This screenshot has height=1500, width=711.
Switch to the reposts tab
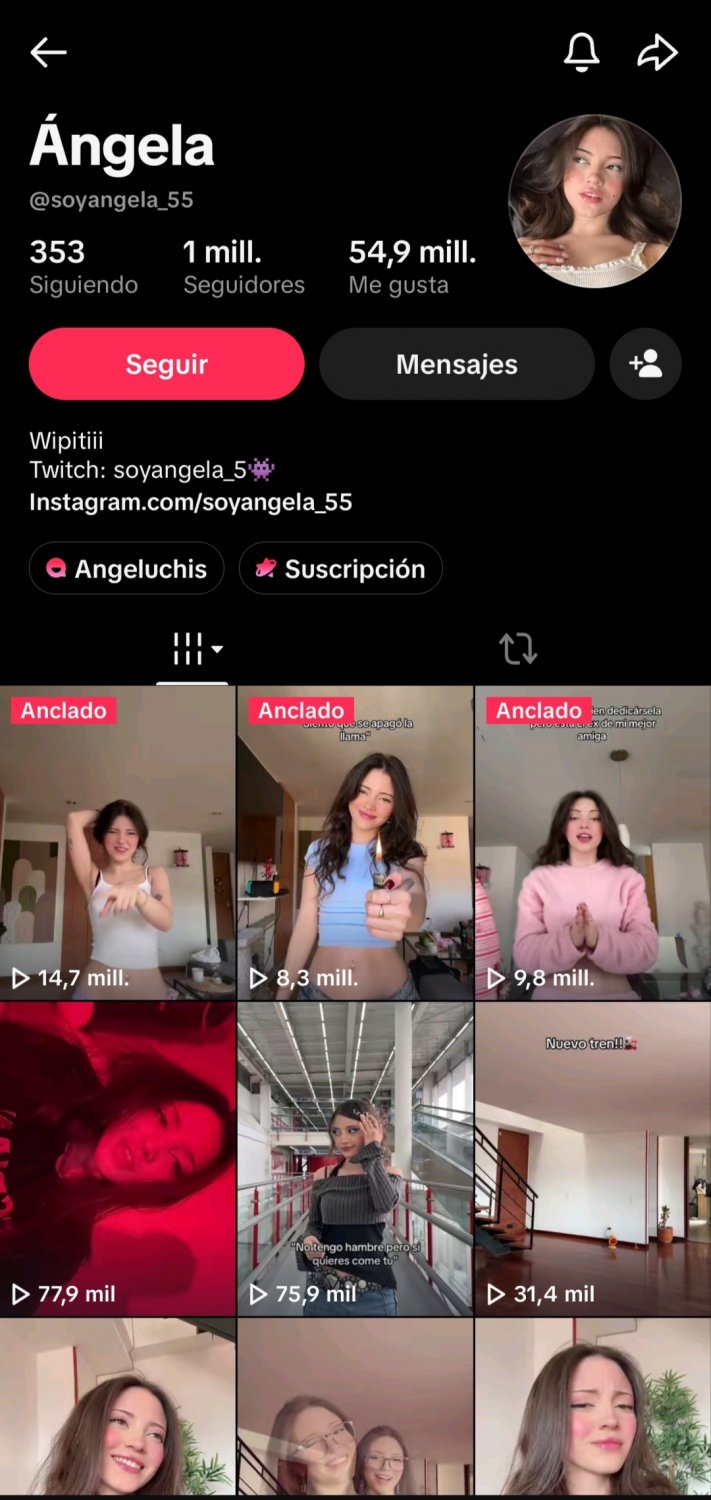pyautogui.click(x=518, y=649)
